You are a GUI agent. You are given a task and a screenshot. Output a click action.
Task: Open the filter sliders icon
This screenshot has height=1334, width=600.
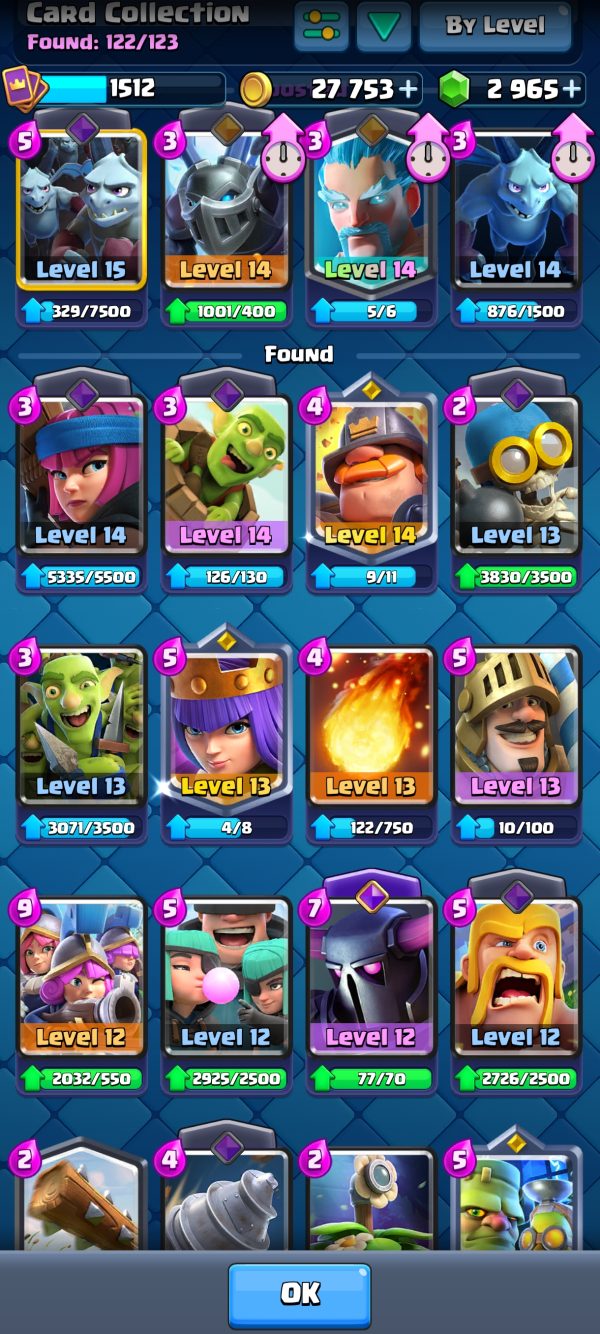point(321,26)
